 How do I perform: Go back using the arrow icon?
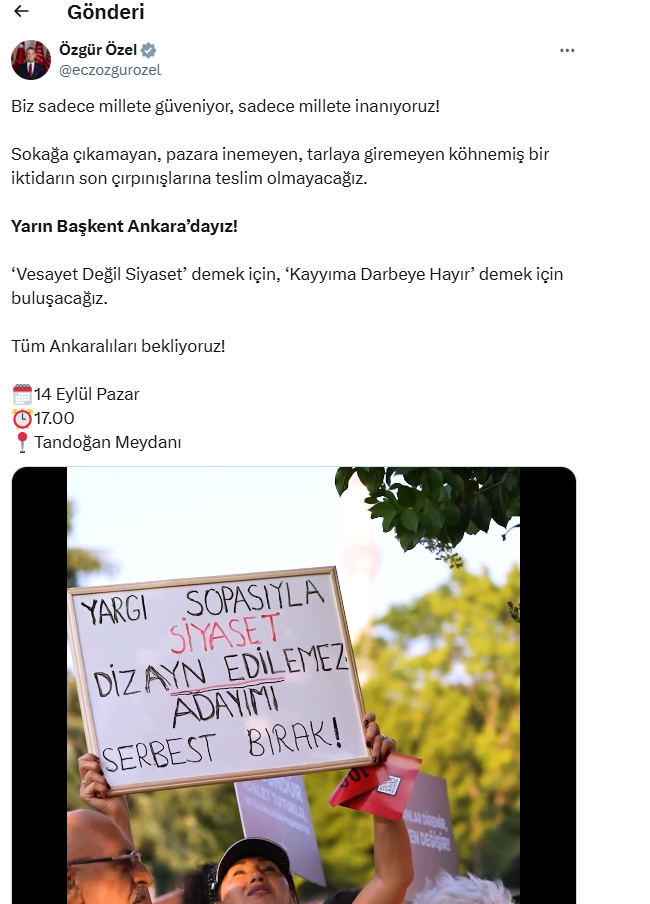[x=21, y=12]
